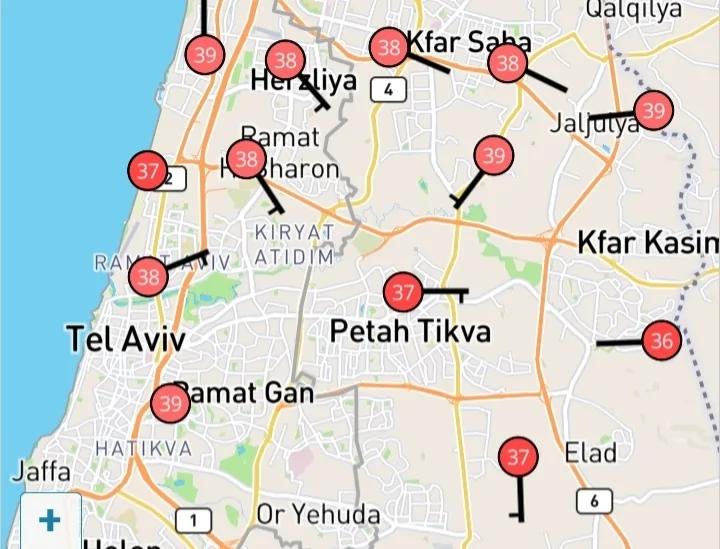Image resolution: width=720 pixels, height=549 pixels.
Task: Open the 38 marker at Ramat Aviv
Action: tap(149, 276)
